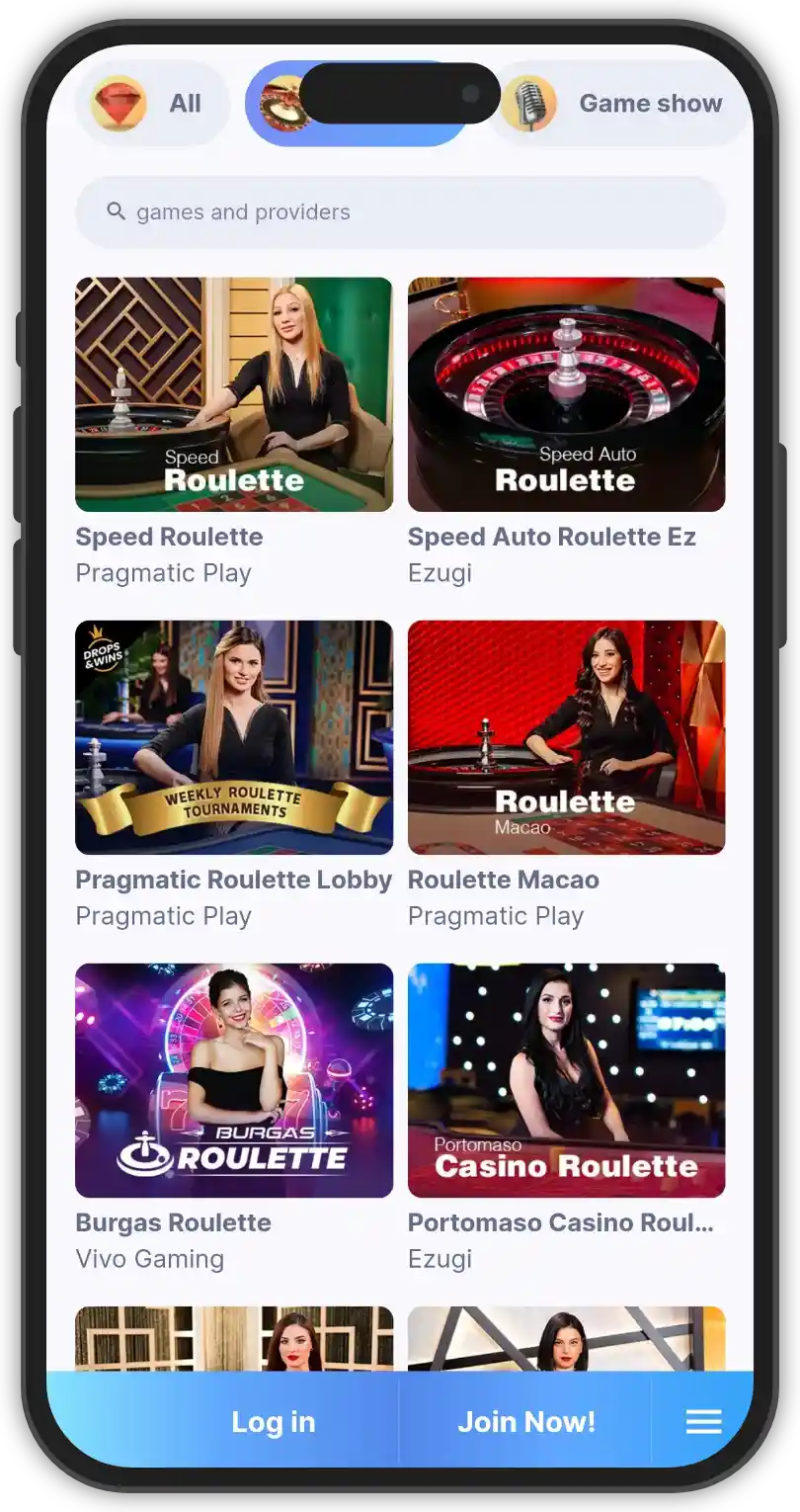Launch the Pragmatic Roulette Lobby
This screenshot has width=800, height=1512.
click(x=234, y=737)
